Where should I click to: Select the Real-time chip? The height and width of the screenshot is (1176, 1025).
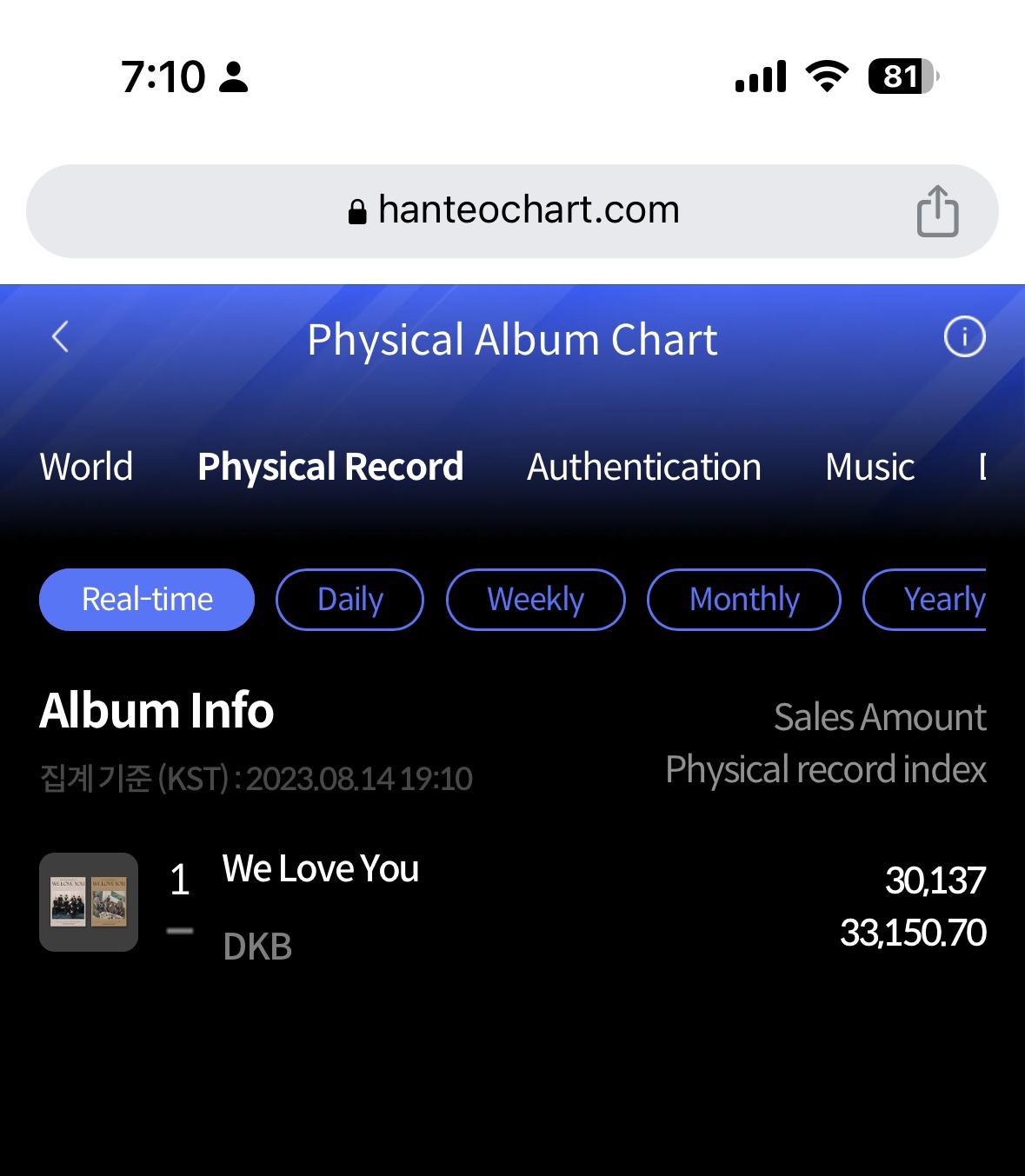(147, 600)
